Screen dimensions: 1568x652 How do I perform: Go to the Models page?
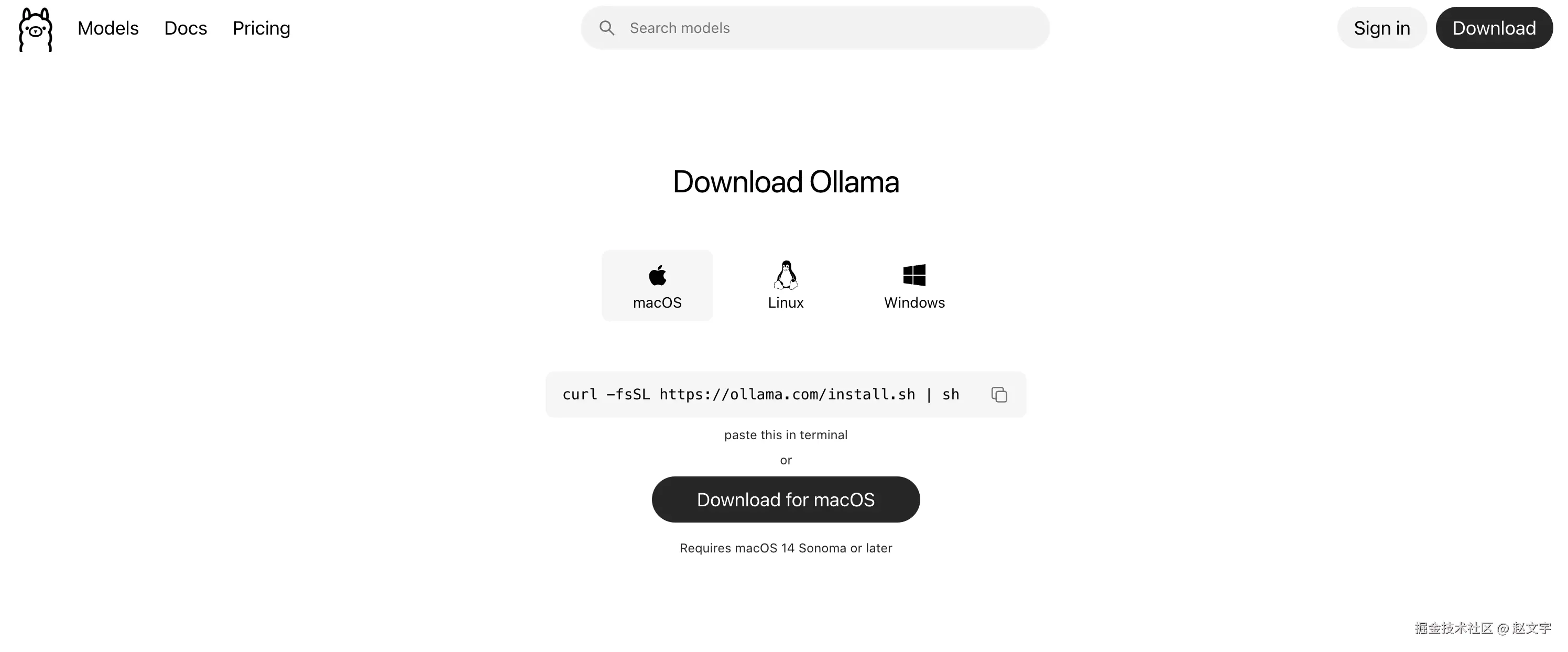click(108, 28)
